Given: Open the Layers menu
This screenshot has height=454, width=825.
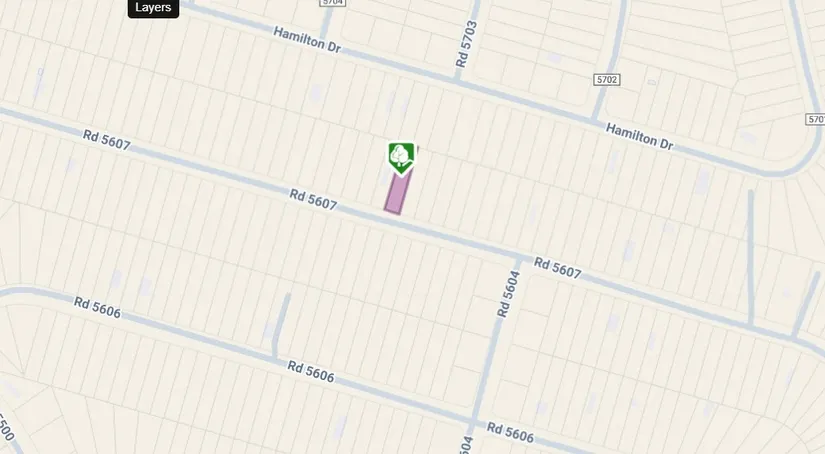Looking at the screenshot, I should click(153, 8).
